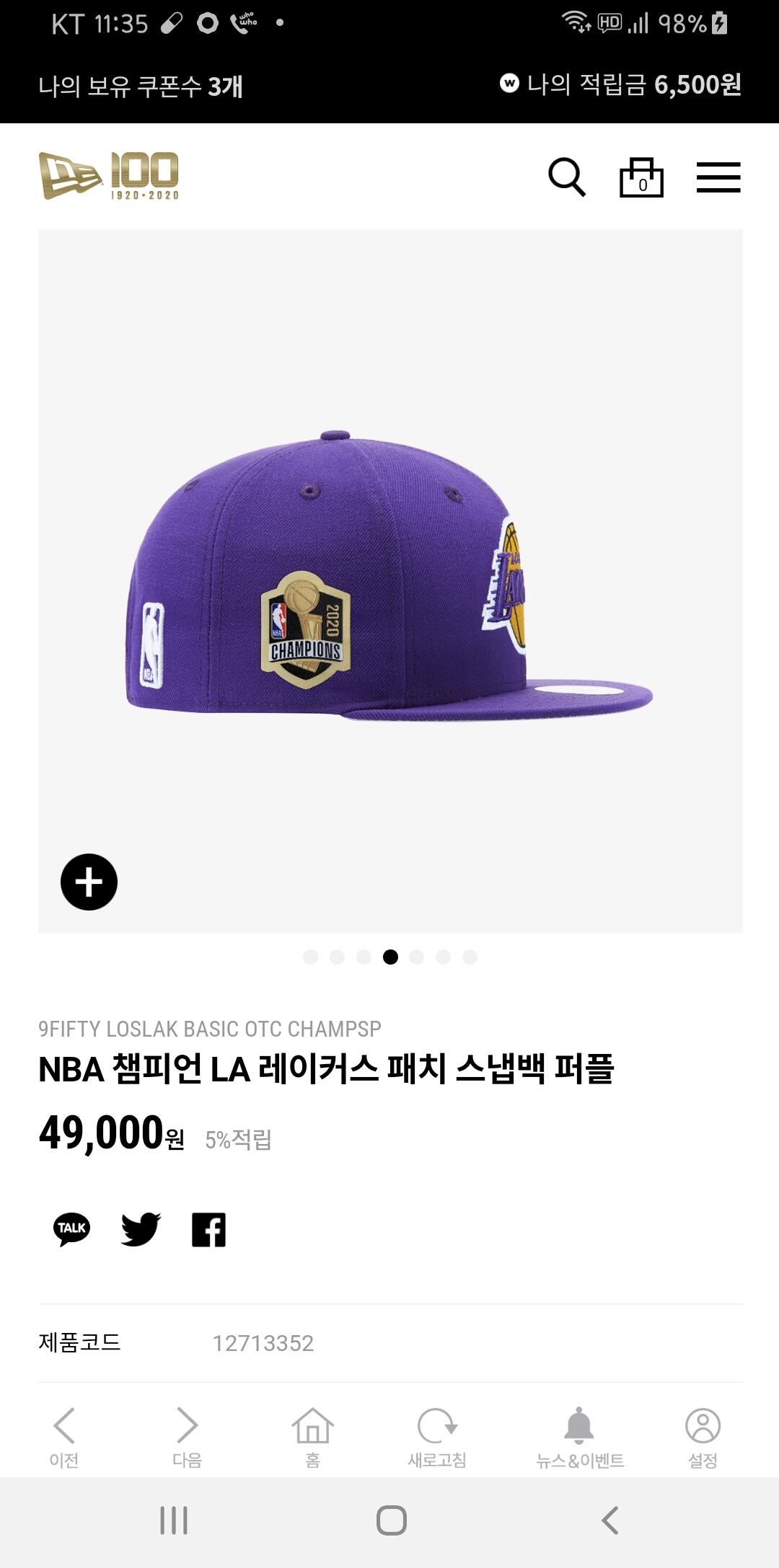Viewport: 779px width, 1568px height.
Task: View my points 나의 적립금
Action: pyautogui.click(x=620, y=85)
